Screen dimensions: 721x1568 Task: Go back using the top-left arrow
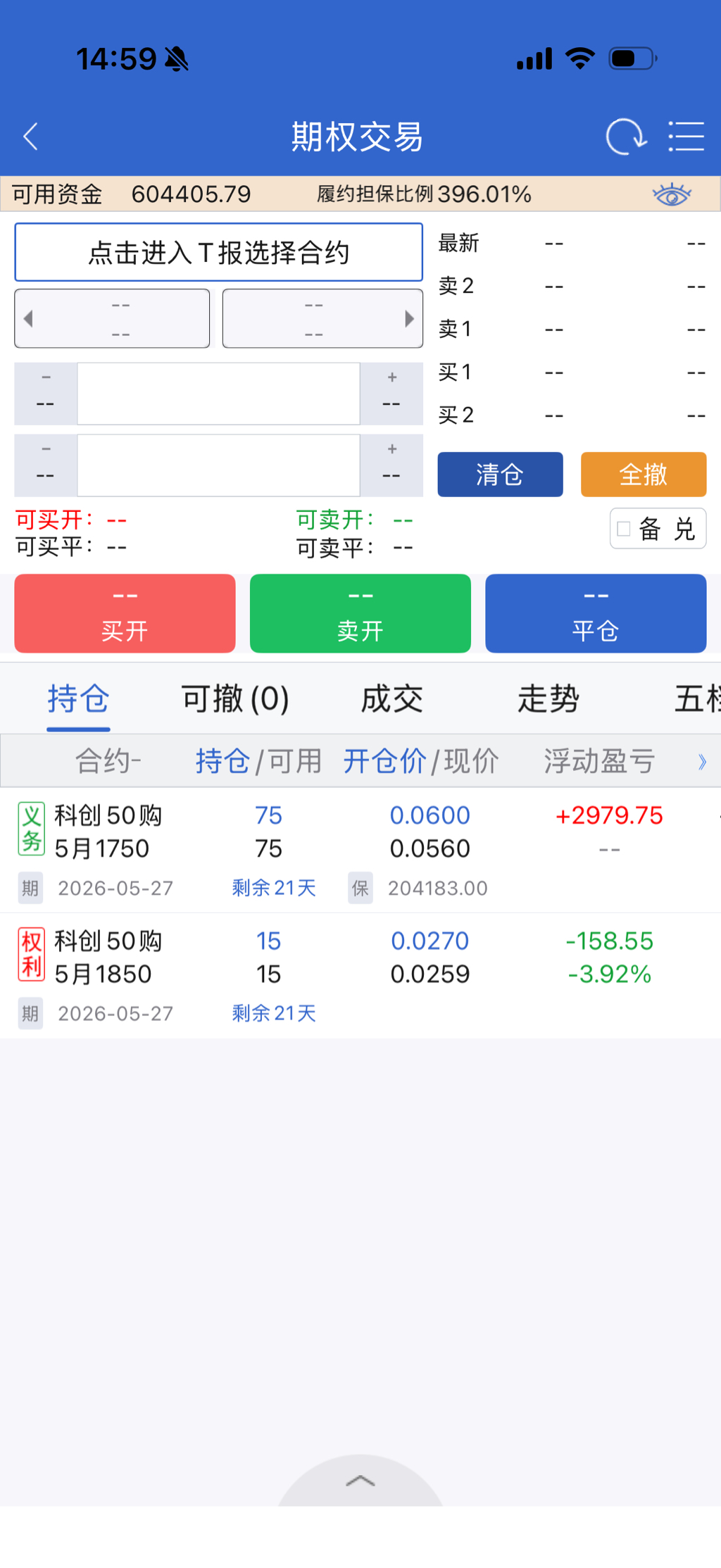coord(30,137)
